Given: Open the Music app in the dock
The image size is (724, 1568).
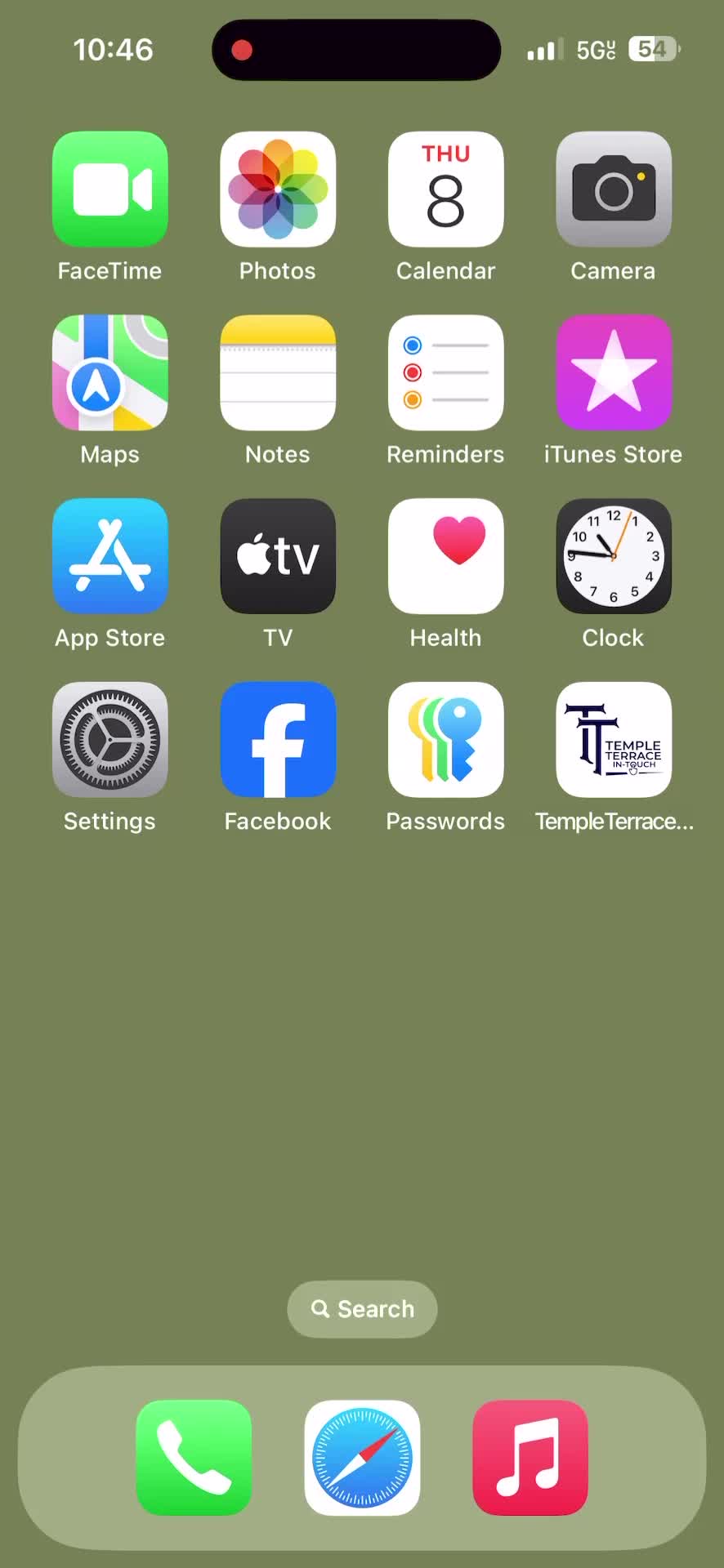Looking at the screenshot, I should pyautogui.click(x=530, y=1458).
